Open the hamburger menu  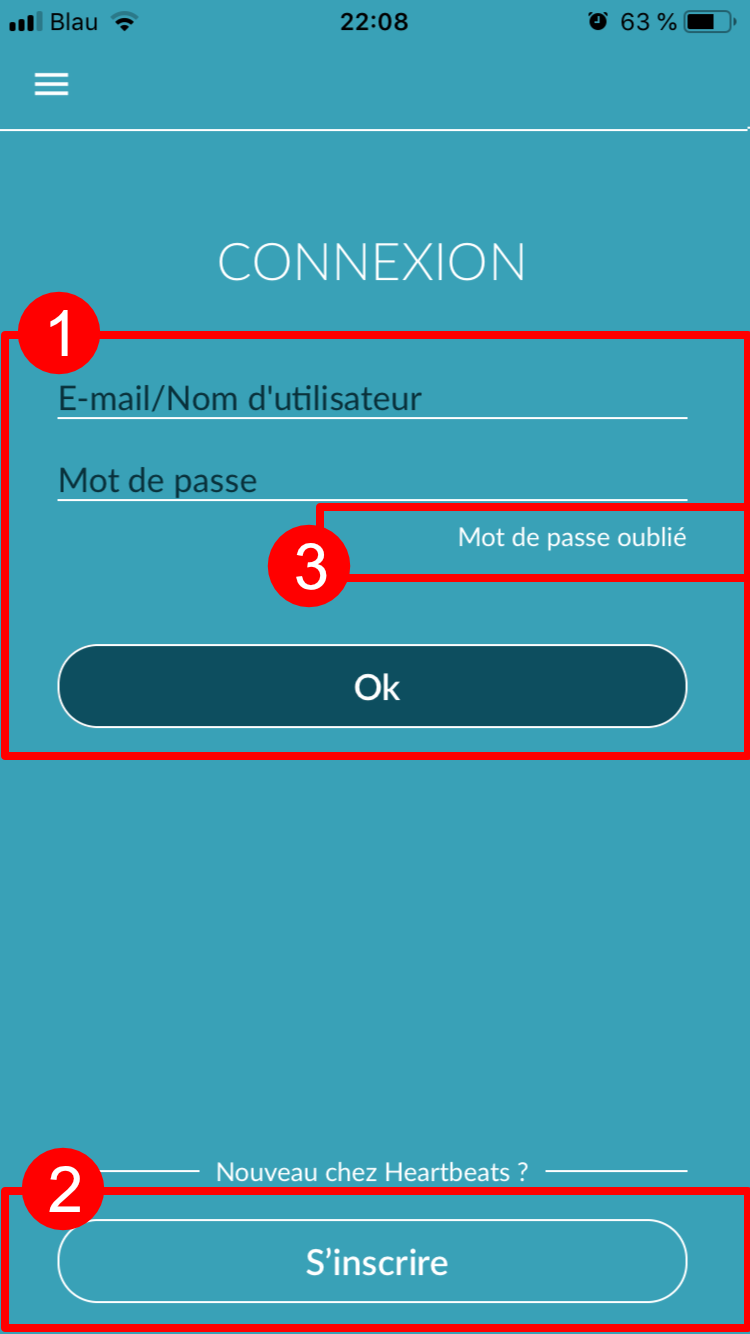(x=51, y=85)
